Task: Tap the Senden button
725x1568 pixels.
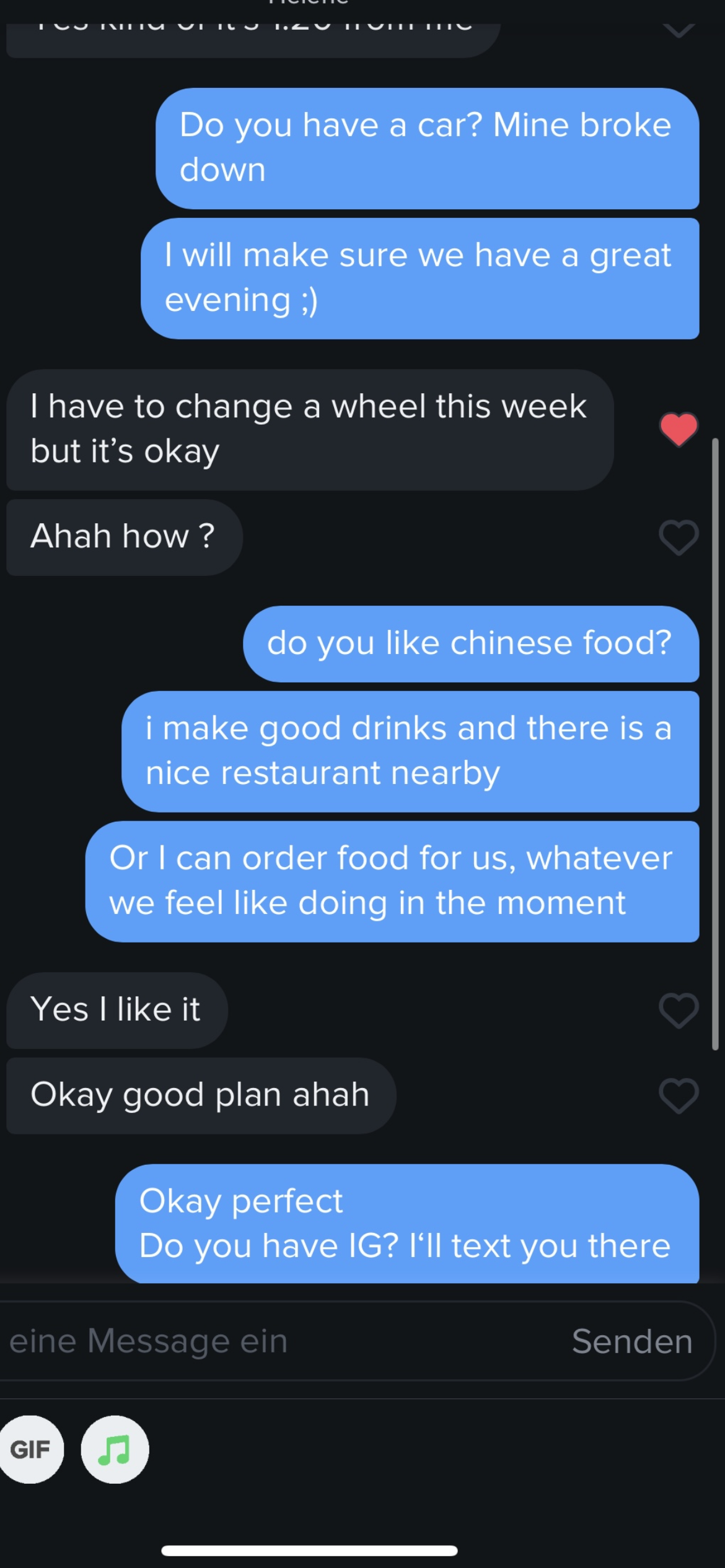Action: click(631, 1341)
